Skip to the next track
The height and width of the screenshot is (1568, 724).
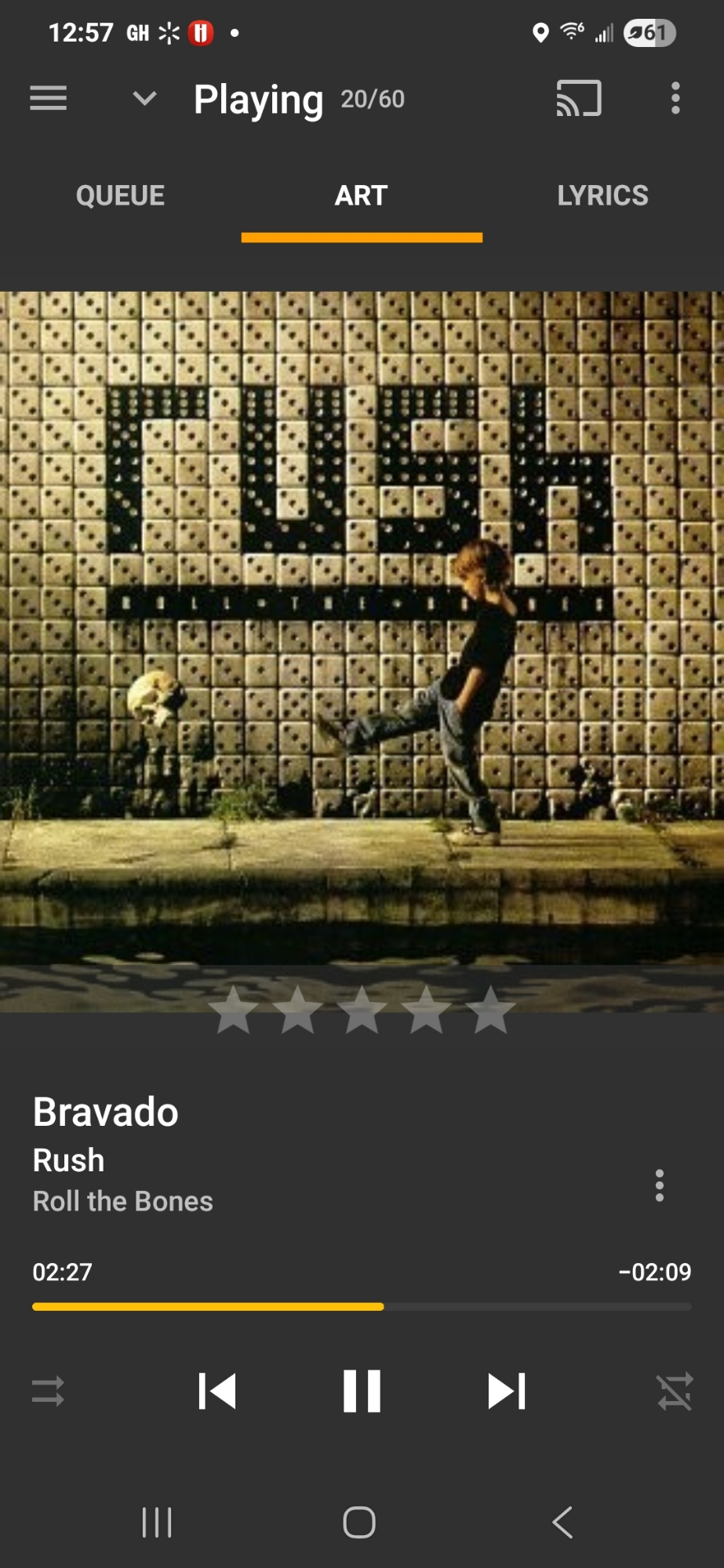click(507, 1392)
